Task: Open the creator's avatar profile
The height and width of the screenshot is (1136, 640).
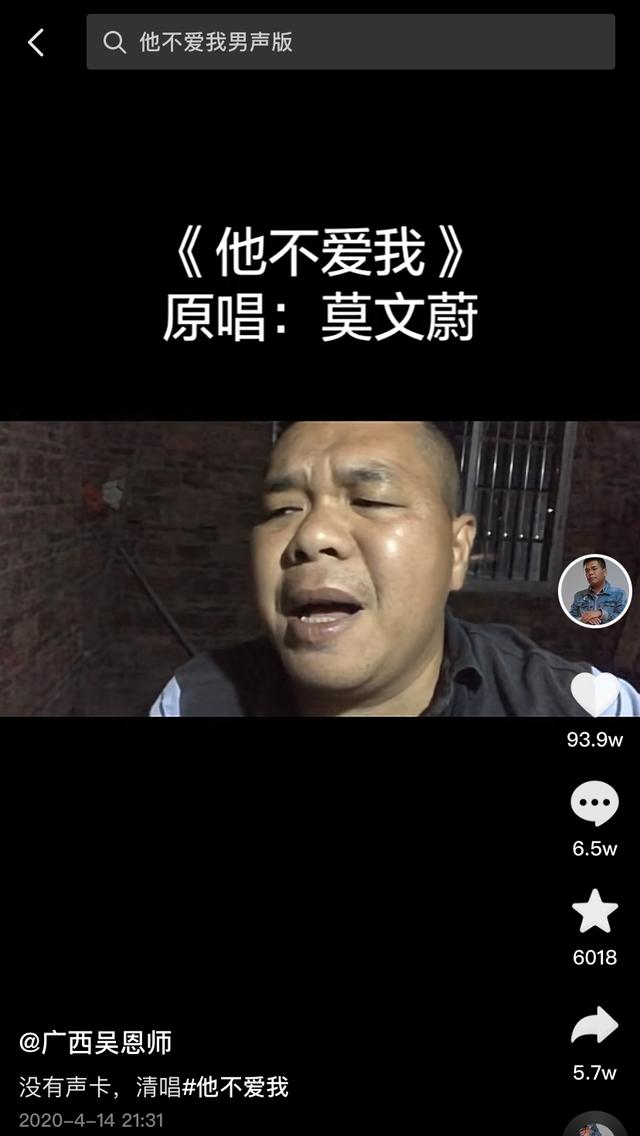Action: tap(595, 591)
